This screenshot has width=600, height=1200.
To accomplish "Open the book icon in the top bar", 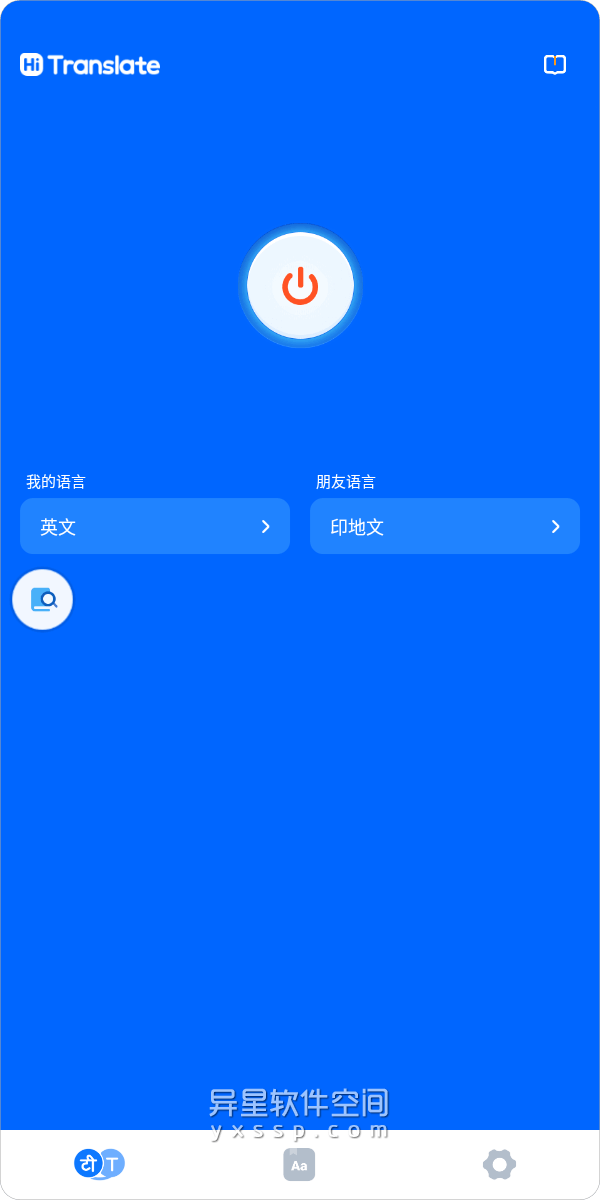I will click(x=555, y=65).
